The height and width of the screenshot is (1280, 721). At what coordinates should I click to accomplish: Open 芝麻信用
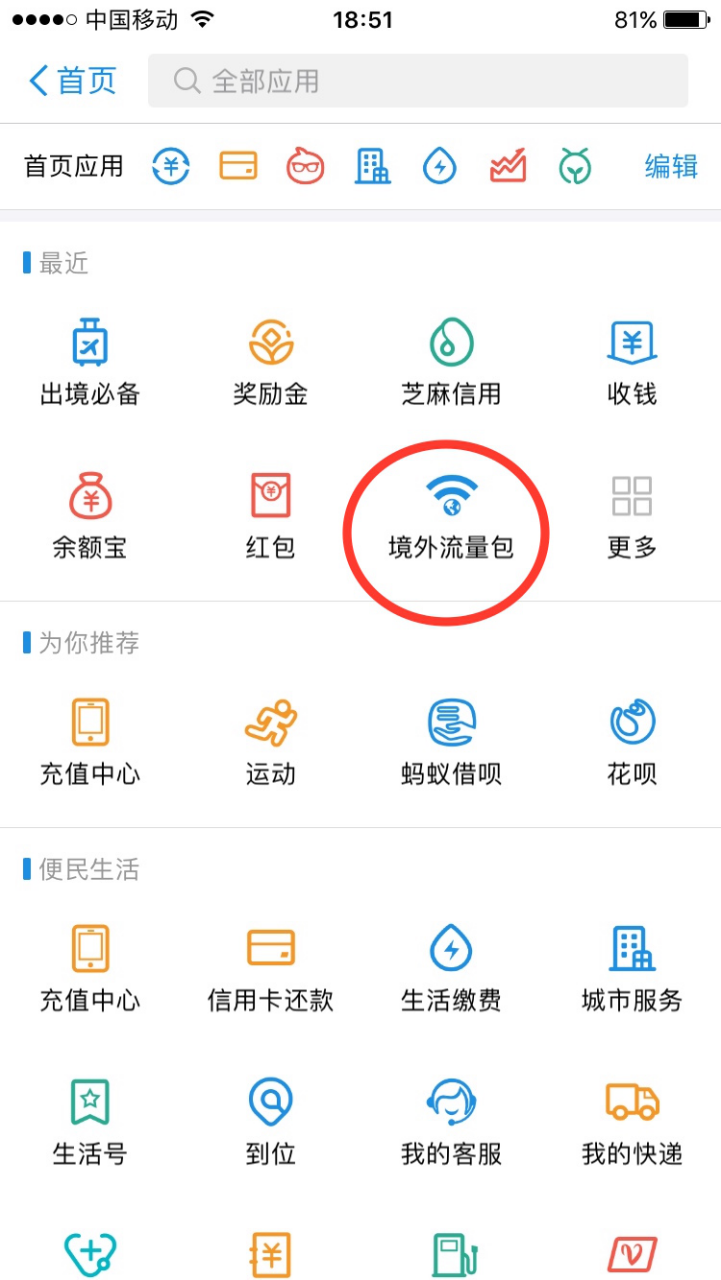(x=451, y=362)
